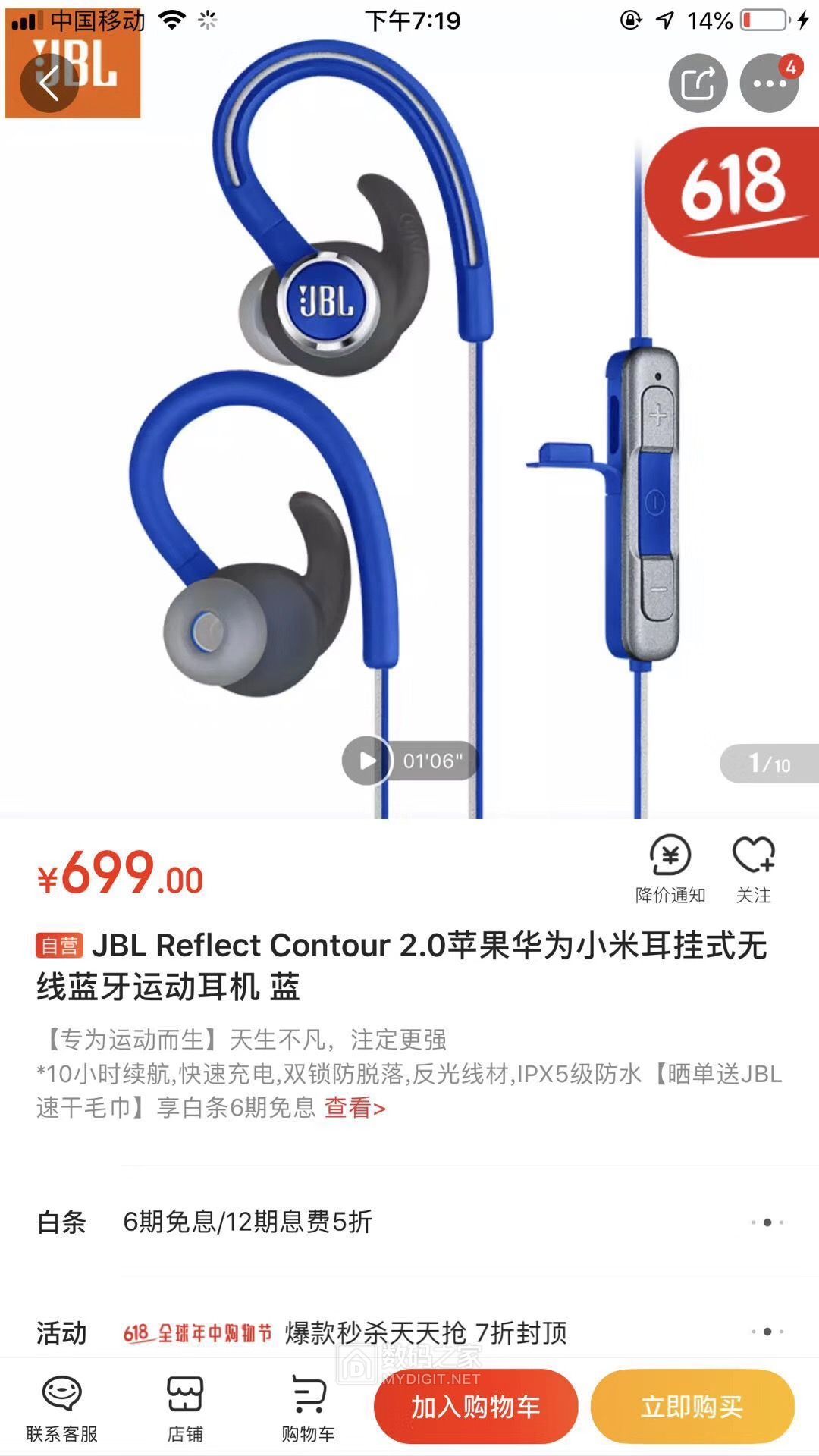The width and height of the screenshot is (819, 1456).
Task: Play the product video
Action: [x=368, y=760]
